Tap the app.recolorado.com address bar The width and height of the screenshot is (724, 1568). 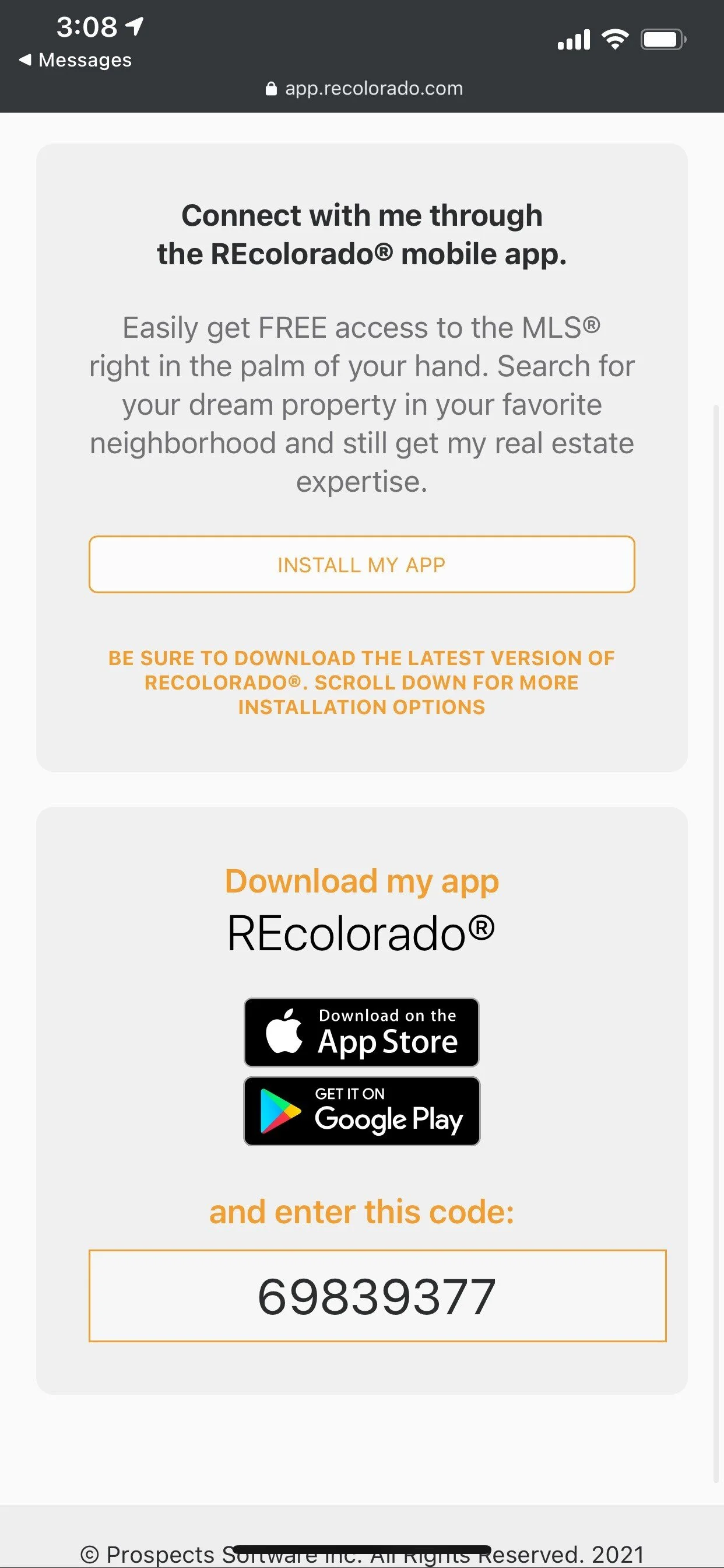[x=364, y=88]
